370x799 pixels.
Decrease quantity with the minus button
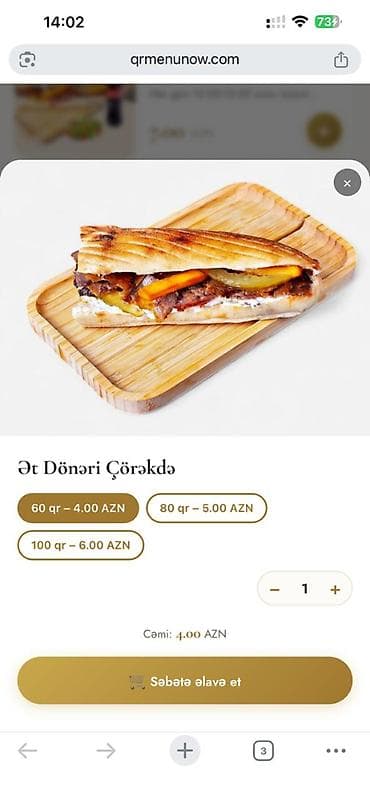tap(275, 590)
